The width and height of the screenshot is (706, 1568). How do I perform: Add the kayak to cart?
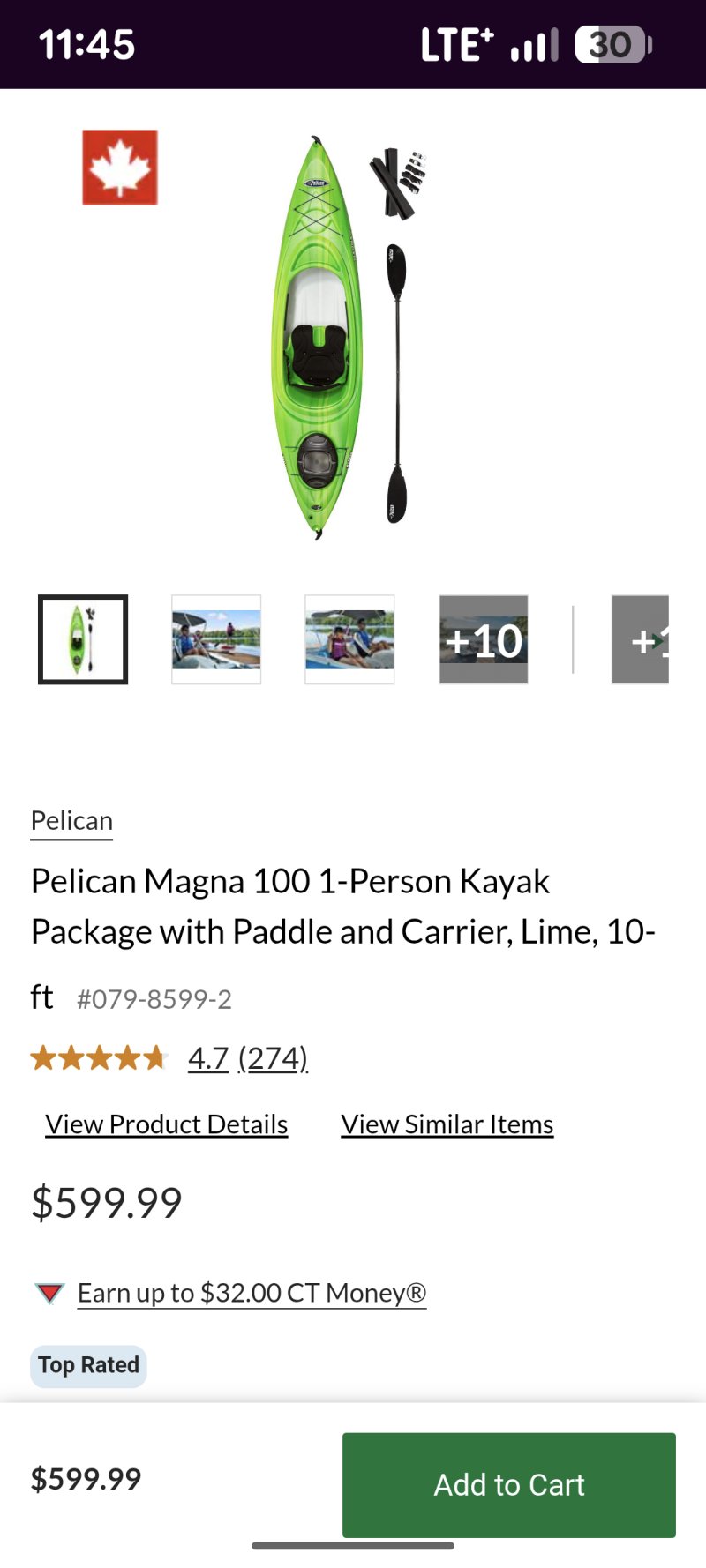509,1485
